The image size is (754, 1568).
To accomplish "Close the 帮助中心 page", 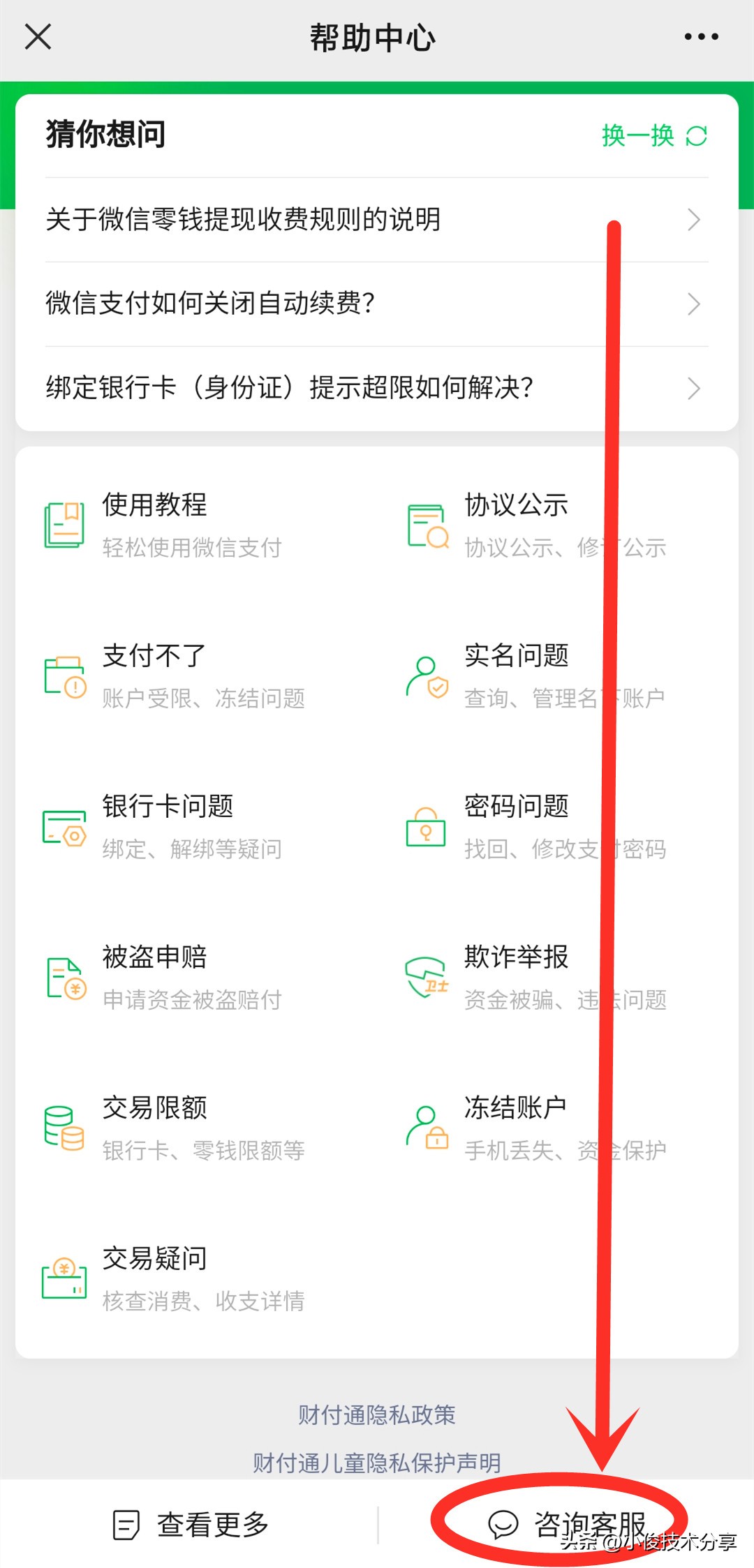I will 38,37.
